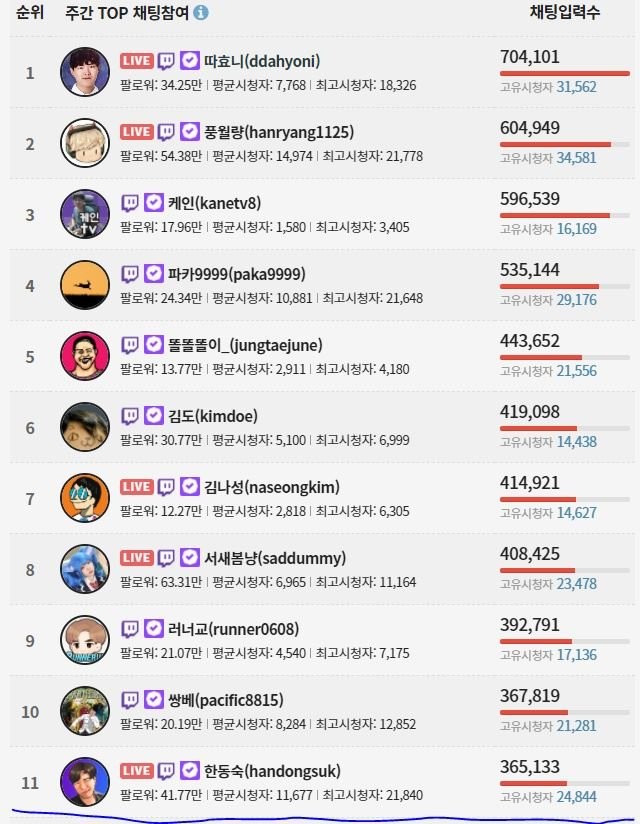Open the info icon beside 주간 TOP 채팅참여
Image resolution: width=640 pixels, height=824 pixels.
tap(201, 13)
